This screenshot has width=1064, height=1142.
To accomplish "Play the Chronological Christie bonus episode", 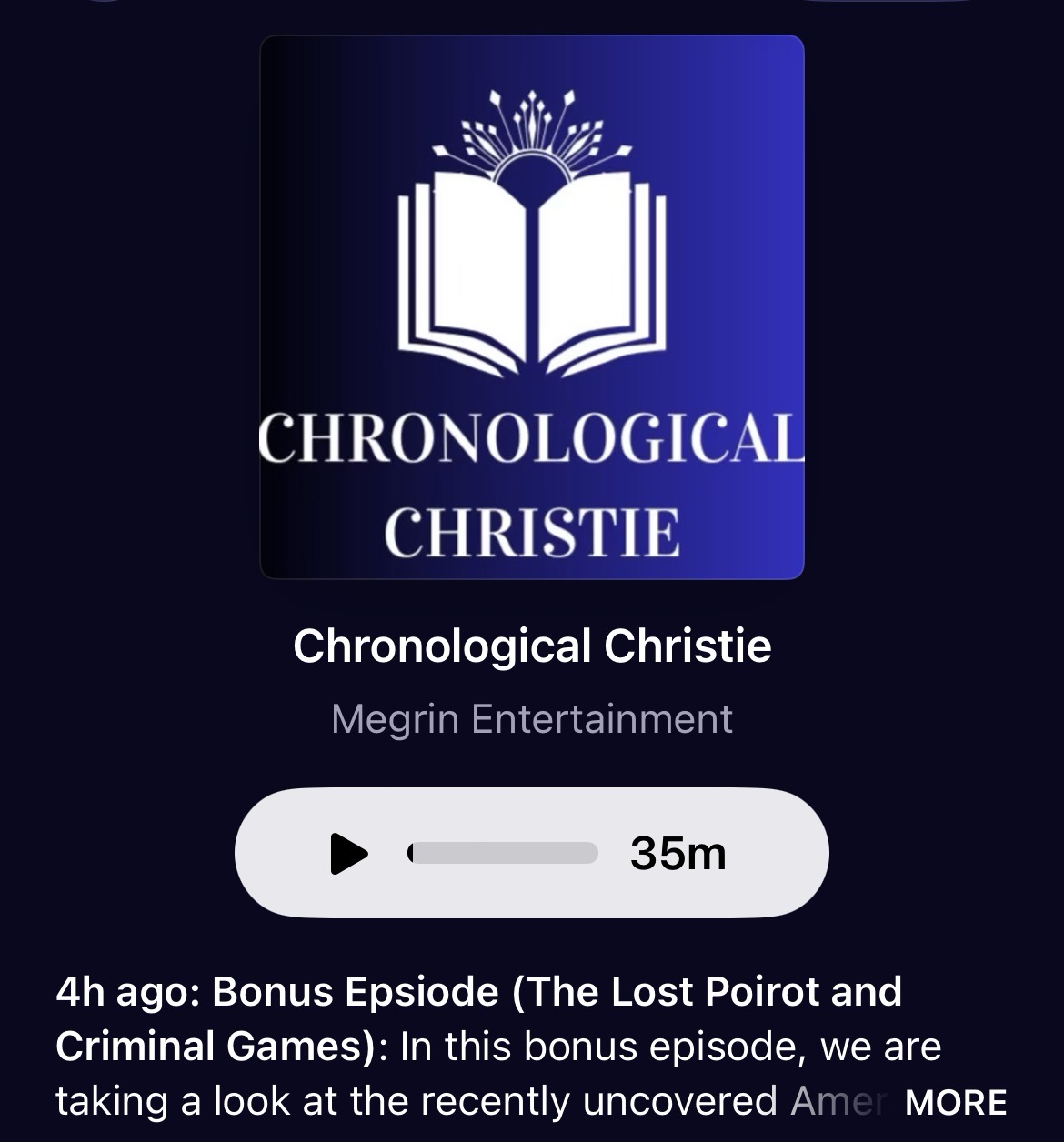I will coord(349,853).
